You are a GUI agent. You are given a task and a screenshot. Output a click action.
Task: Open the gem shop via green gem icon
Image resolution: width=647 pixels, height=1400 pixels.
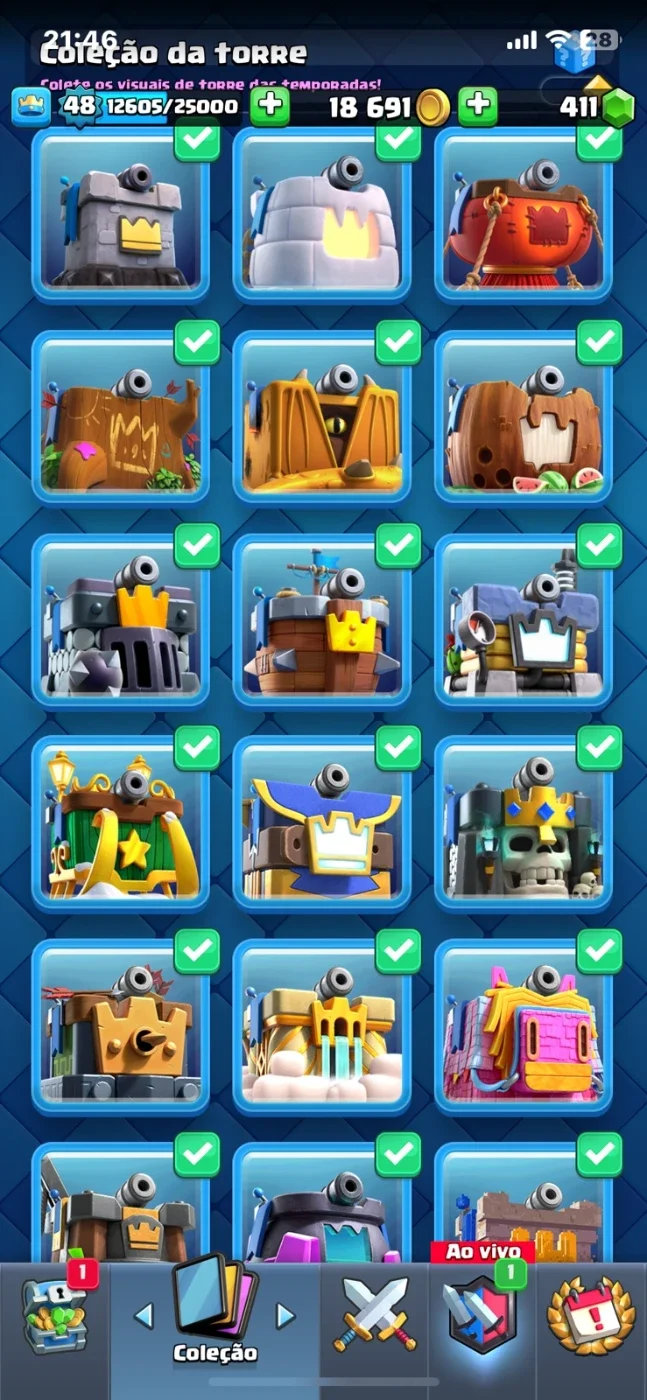[620, 107]
